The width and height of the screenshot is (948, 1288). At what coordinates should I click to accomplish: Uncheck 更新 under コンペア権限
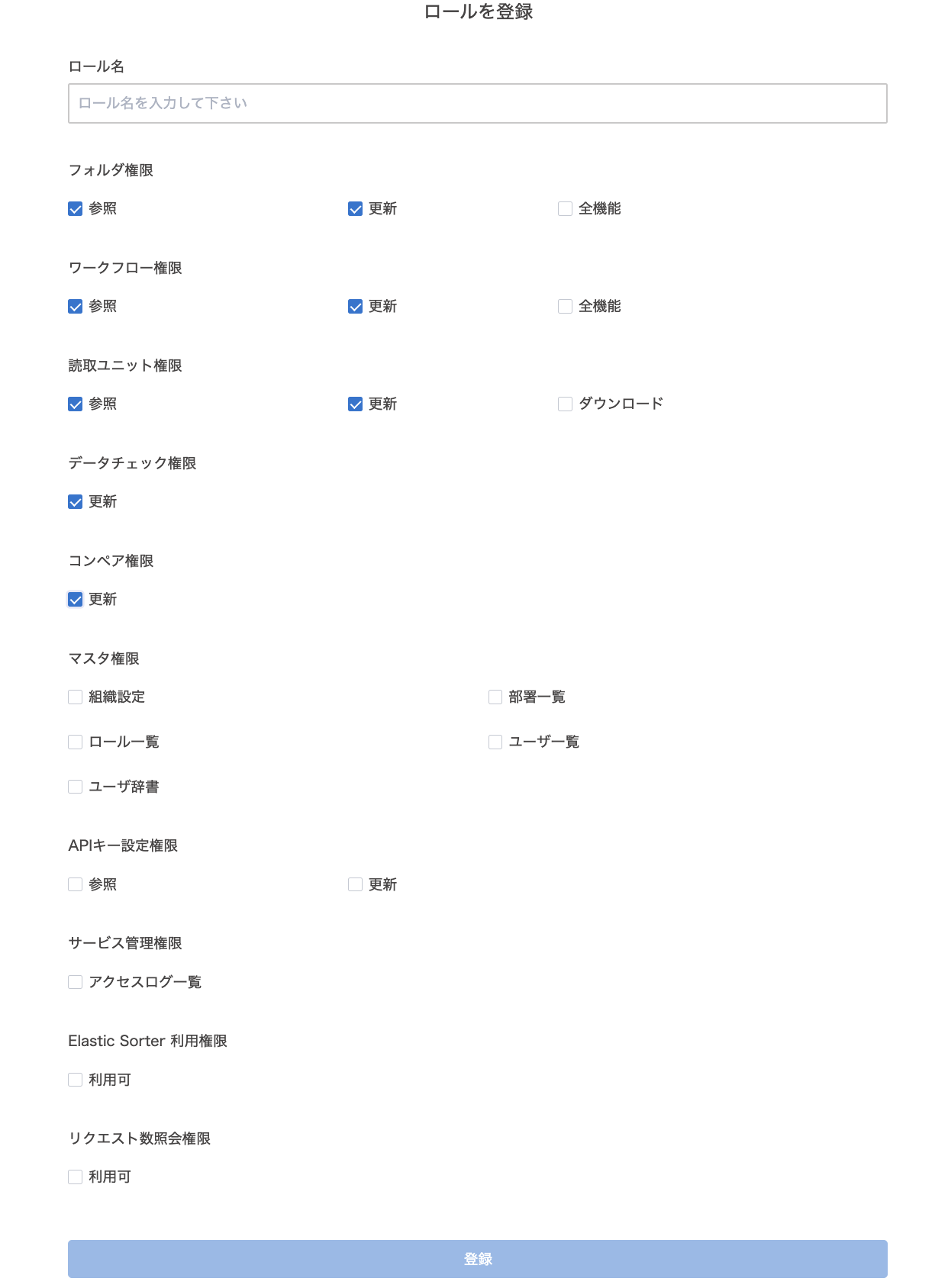(x=76, y=600)
